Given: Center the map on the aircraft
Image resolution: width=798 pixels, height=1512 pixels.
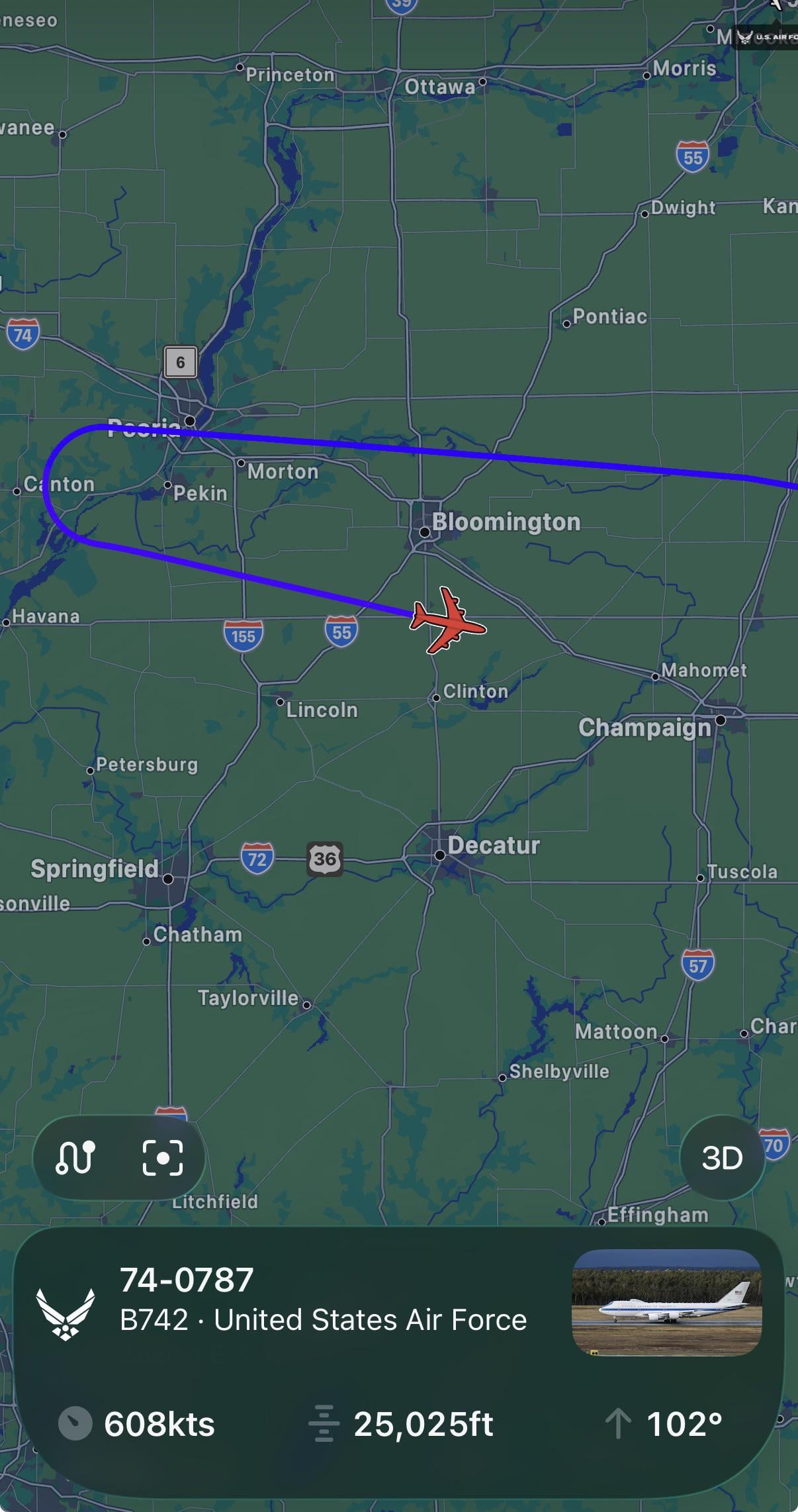Looking at the screenshot, I should 163,1158.
